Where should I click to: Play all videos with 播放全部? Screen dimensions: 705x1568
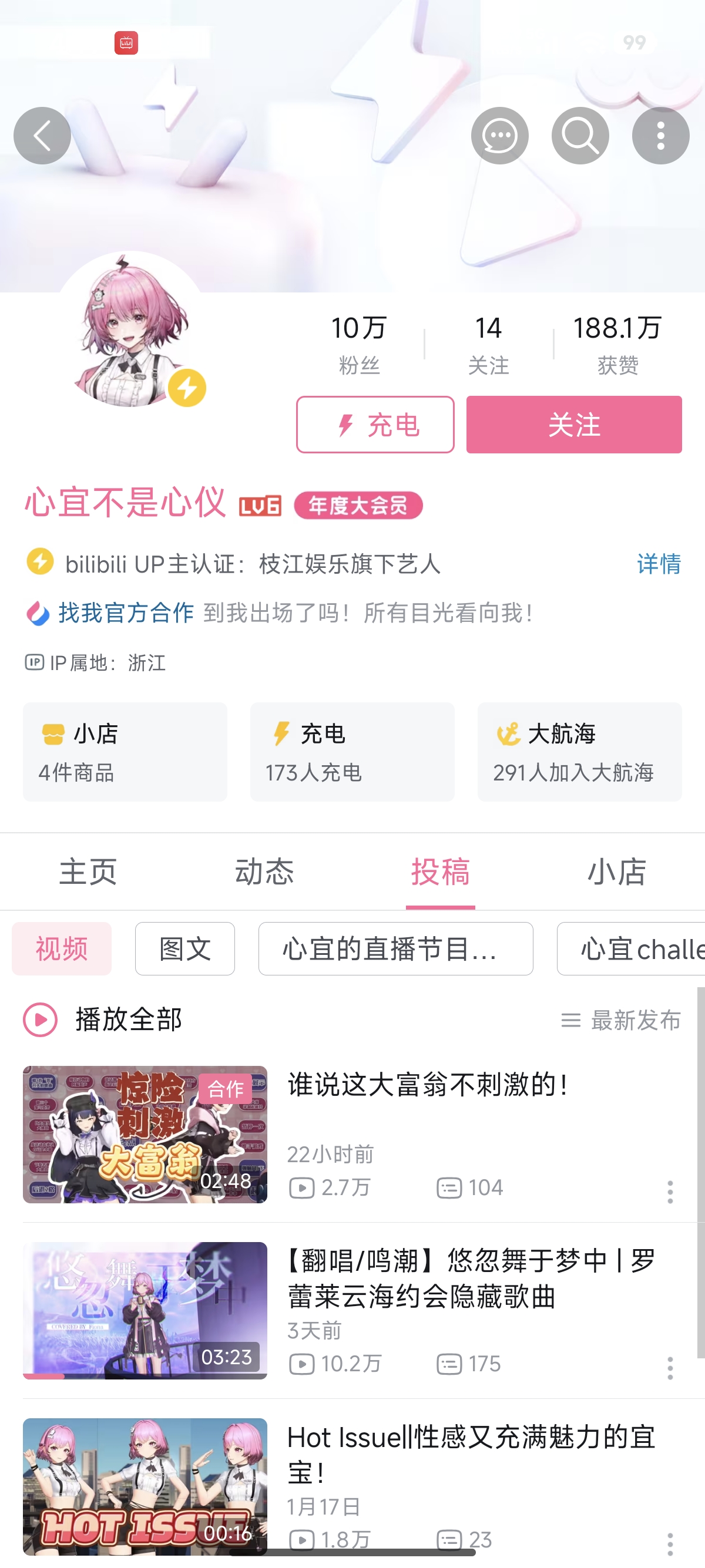point(102,1019)
